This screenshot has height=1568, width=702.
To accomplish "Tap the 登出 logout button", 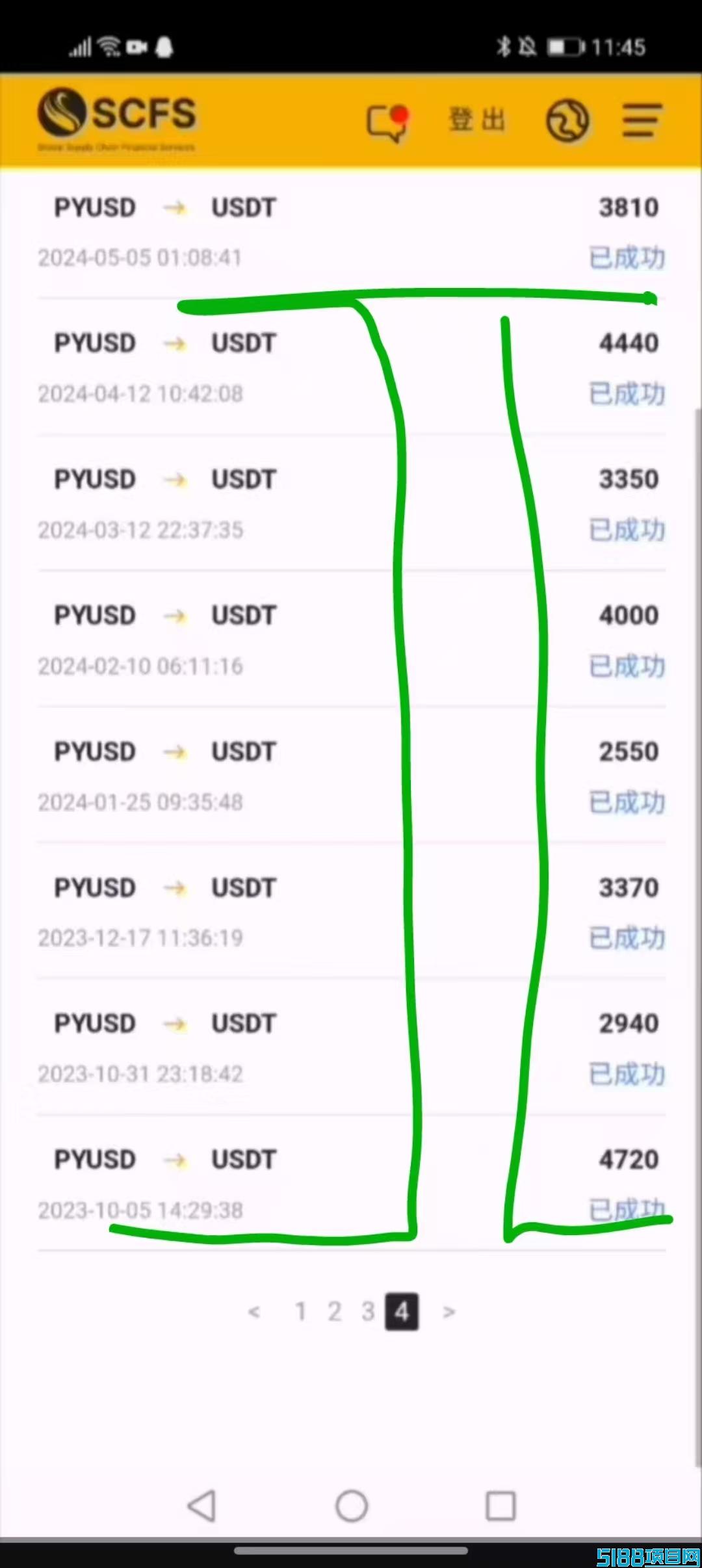I will coord(477,120).
